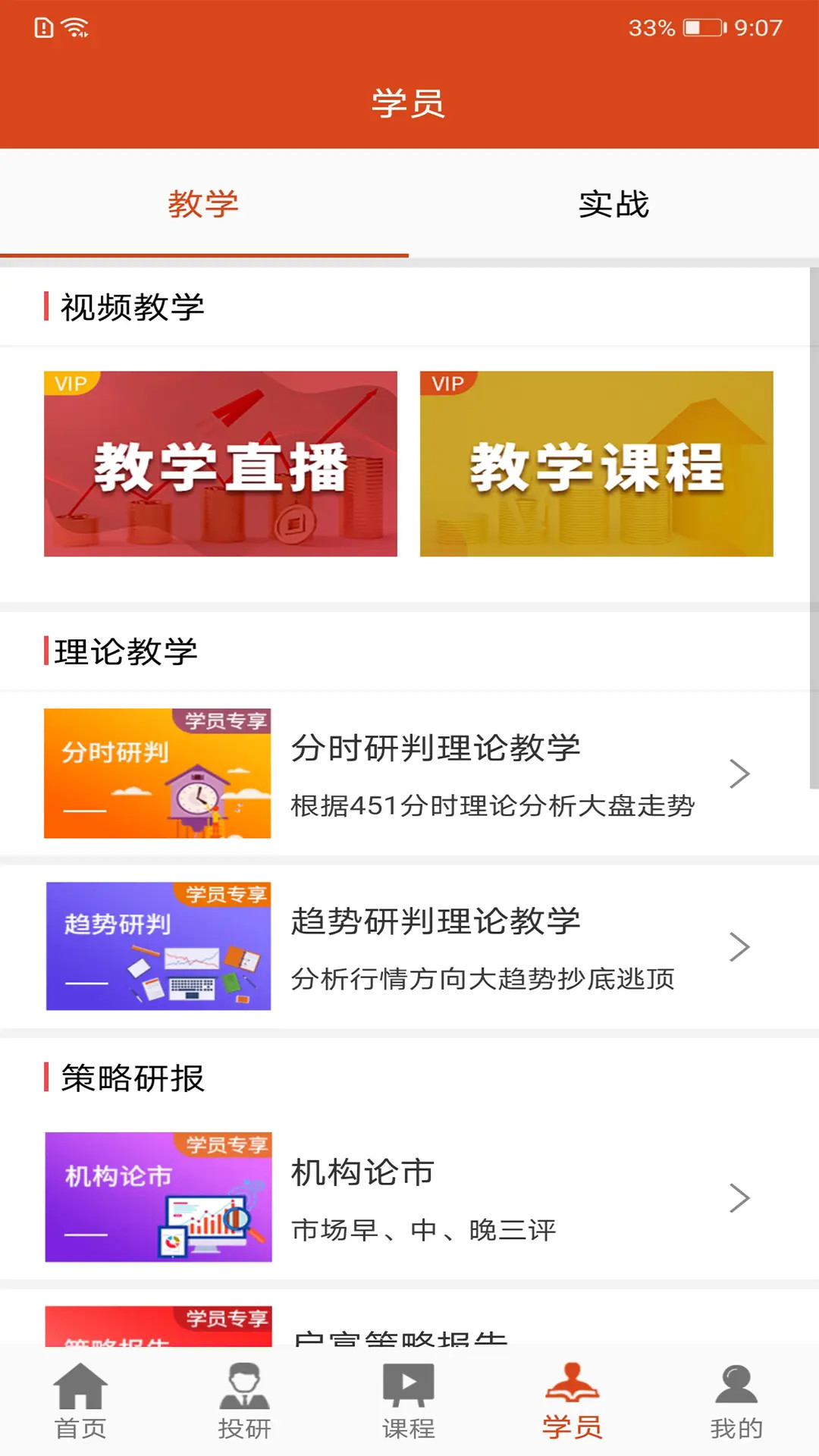
Task: Switch to the 教学 tab
Action: coord(203,205)
